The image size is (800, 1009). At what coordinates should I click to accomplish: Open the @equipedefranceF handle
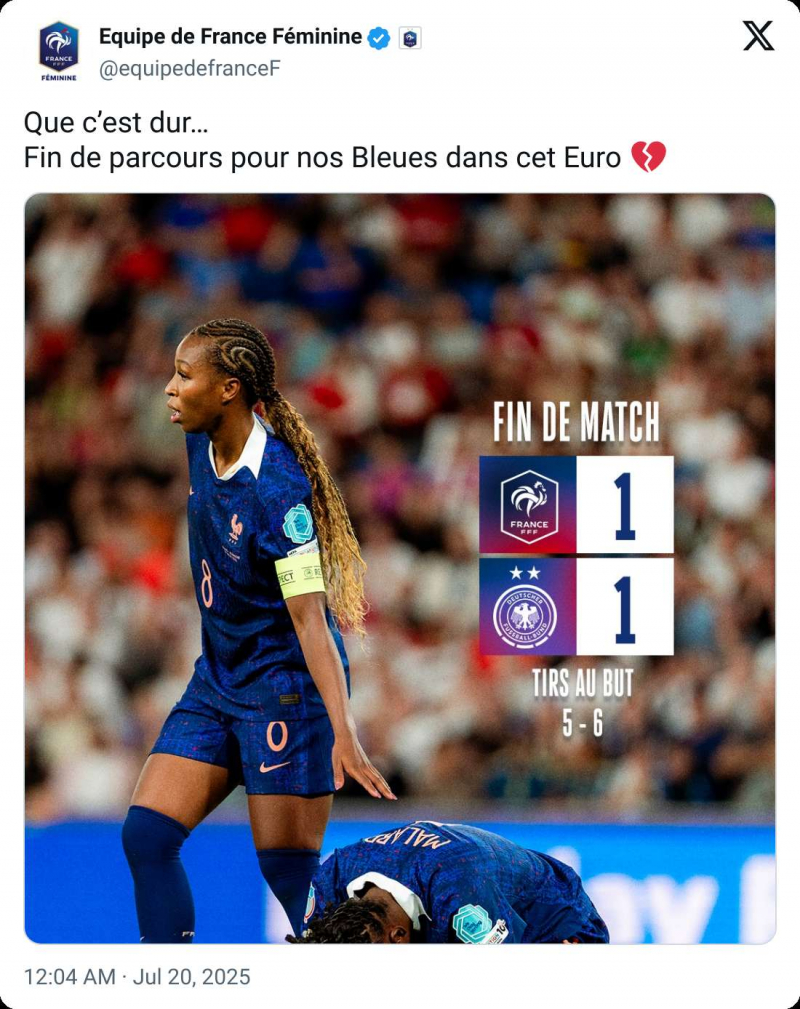189,69
